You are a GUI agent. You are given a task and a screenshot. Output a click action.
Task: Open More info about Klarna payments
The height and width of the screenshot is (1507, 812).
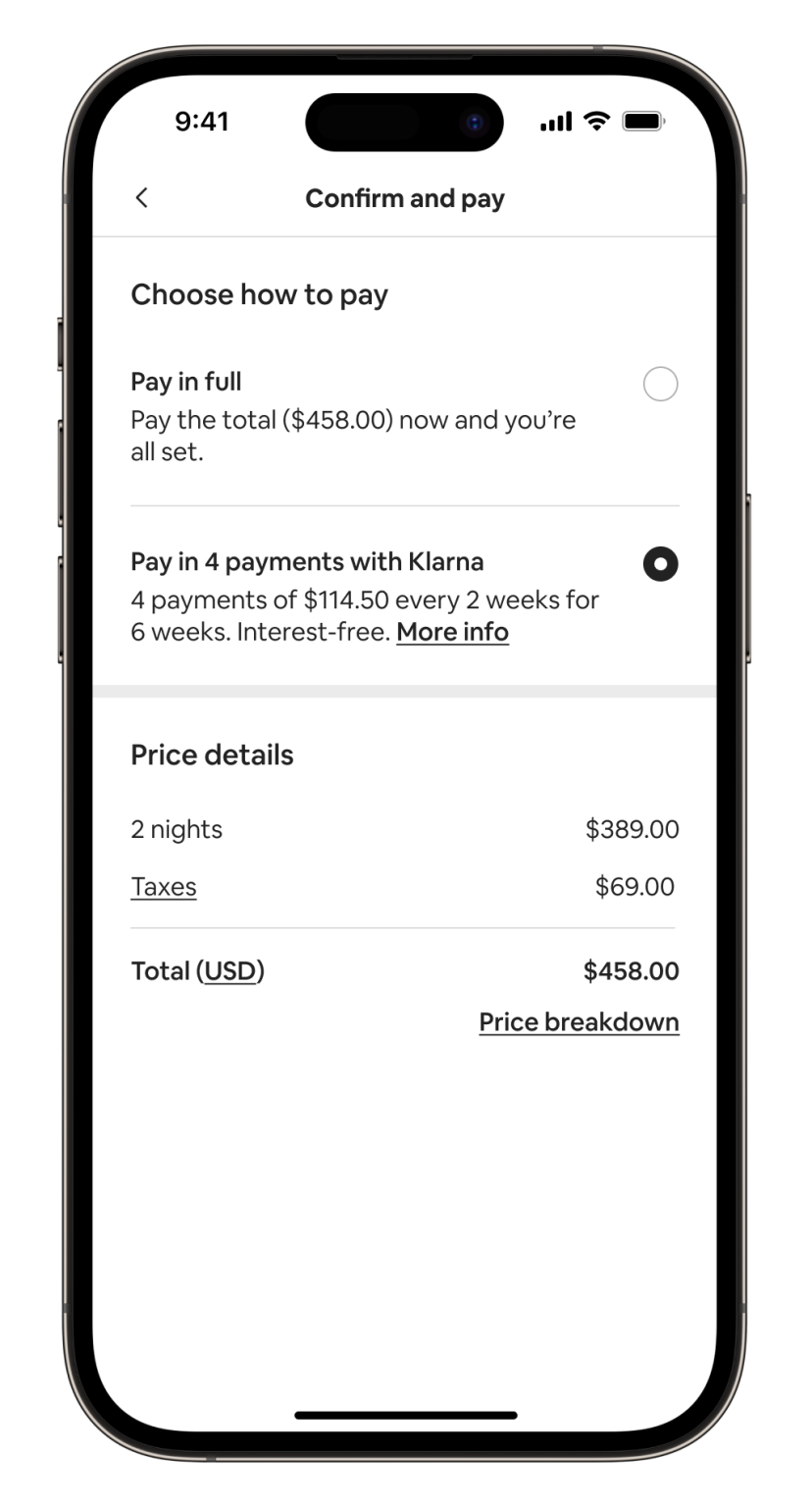(452, 632)
